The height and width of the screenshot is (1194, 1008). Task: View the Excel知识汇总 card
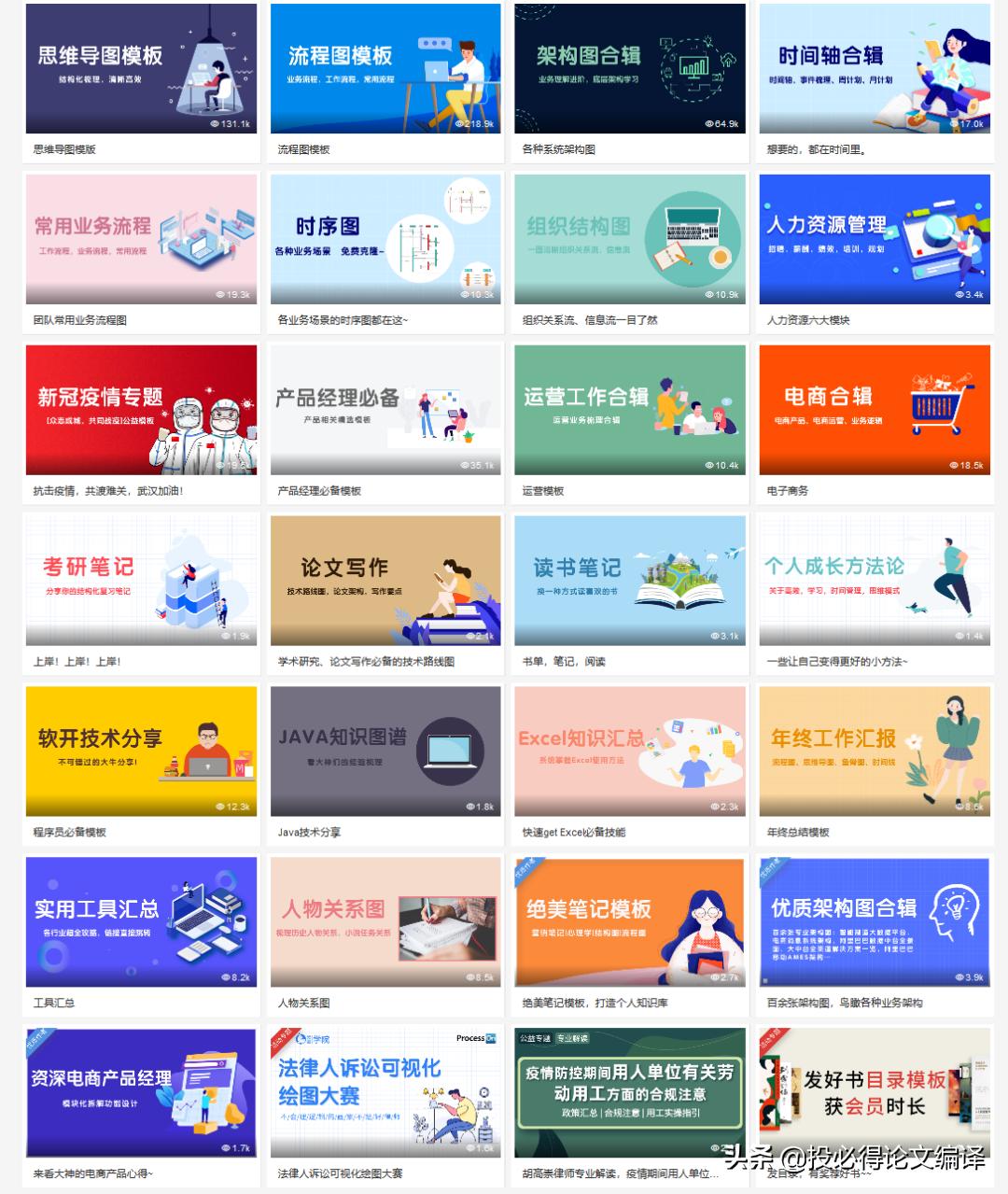(x=630, y=752)
